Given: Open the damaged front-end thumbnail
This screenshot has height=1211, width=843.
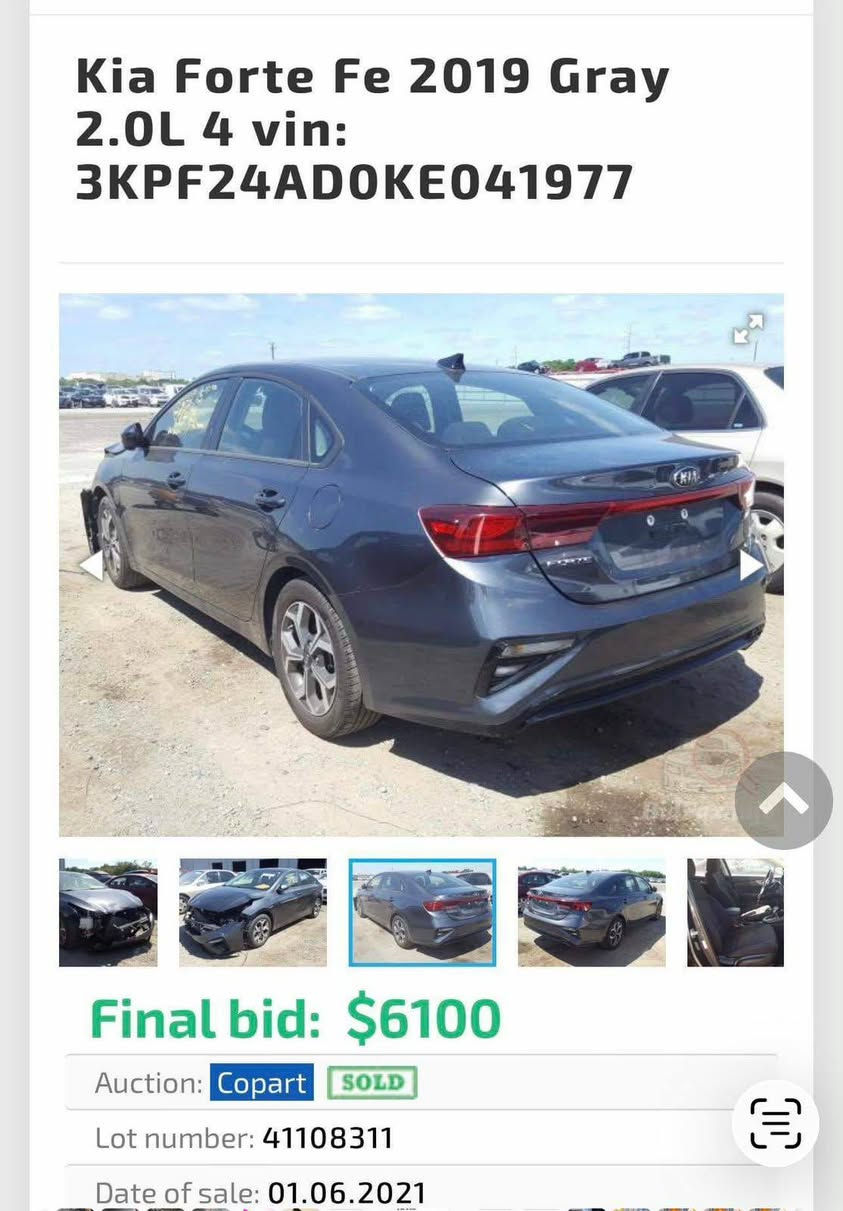Looking at the screenshot, I should (108, 912).
